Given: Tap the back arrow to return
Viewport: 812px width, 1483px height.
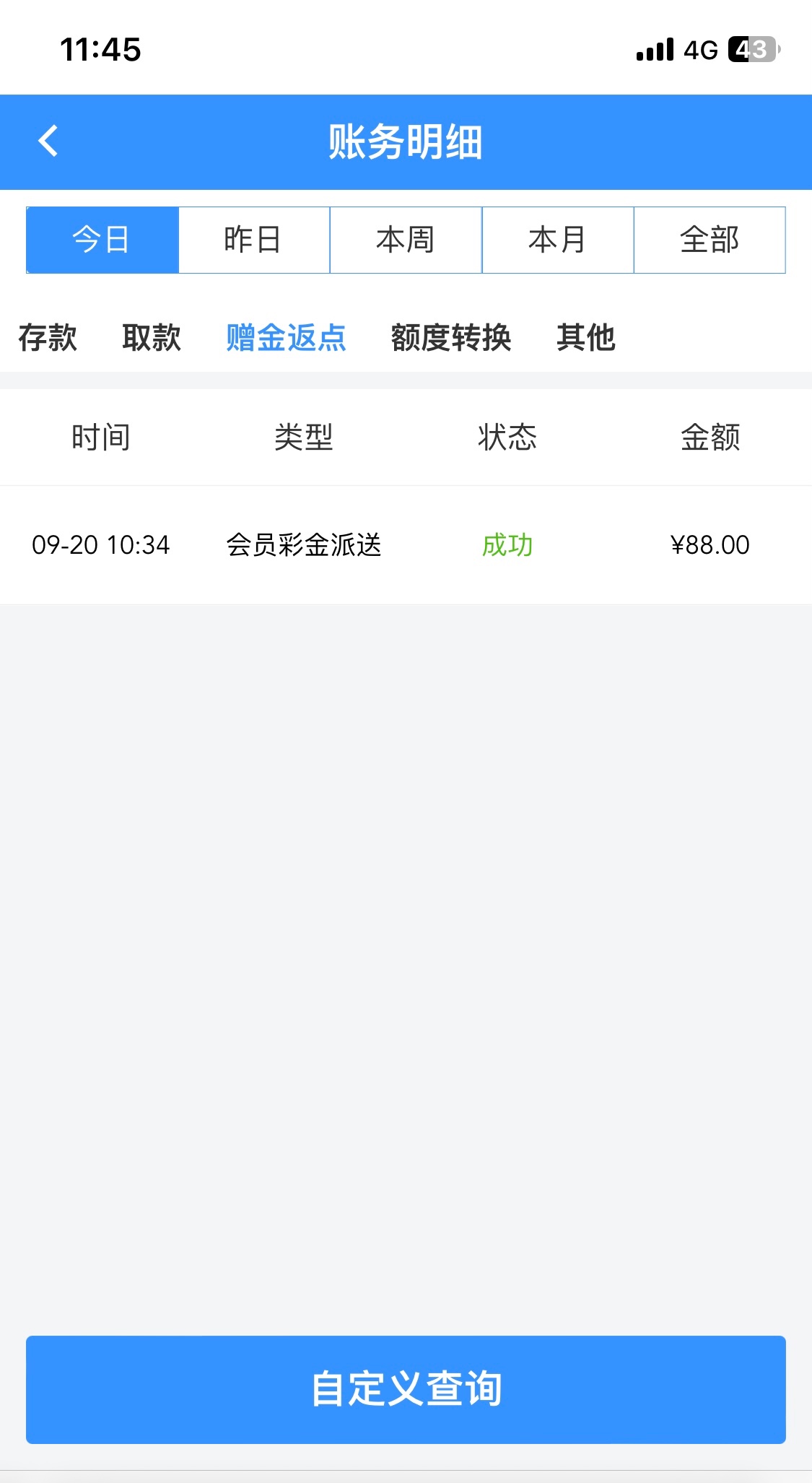Looking at the screenshot, I should 48,142.
